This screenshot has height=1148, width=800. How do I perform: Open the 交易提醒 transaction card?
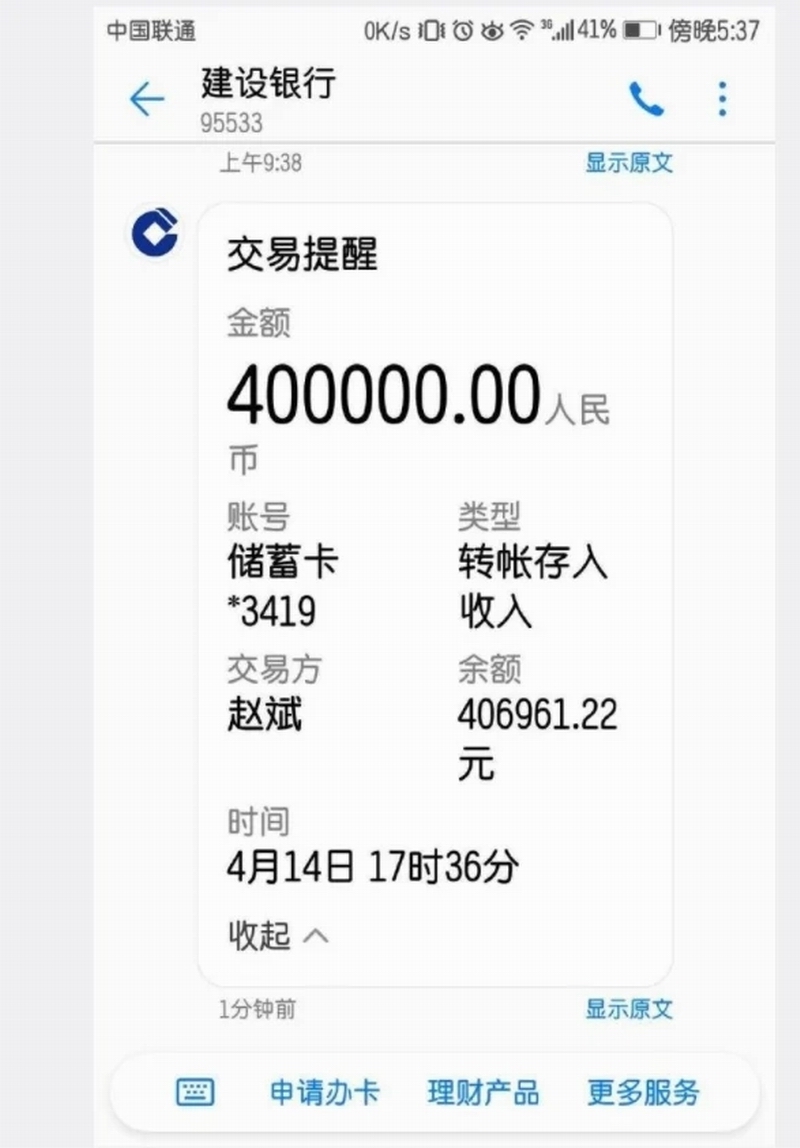302,256
